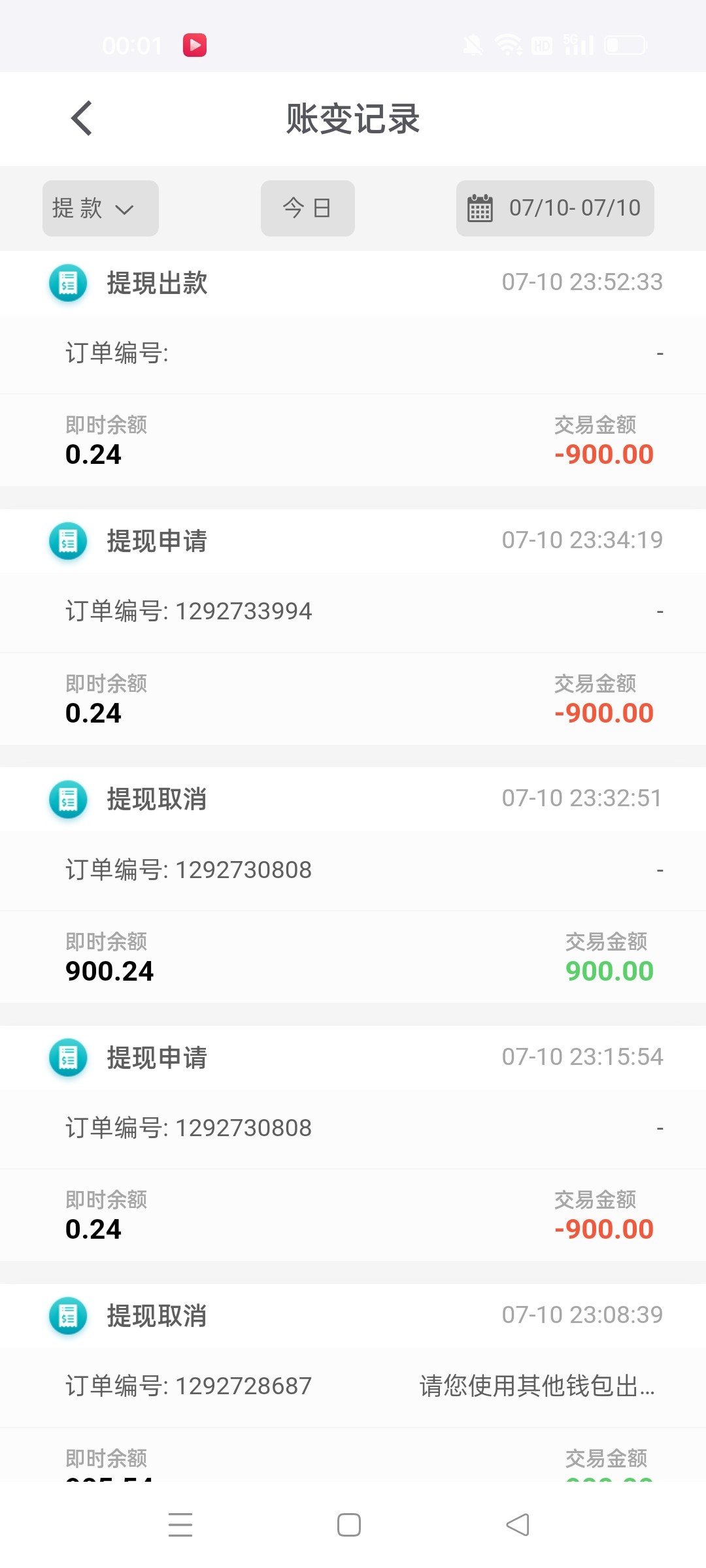Tap the 提现出款 transaction receipt icon
Screen dimensions: 706x1568
point(67,283)
